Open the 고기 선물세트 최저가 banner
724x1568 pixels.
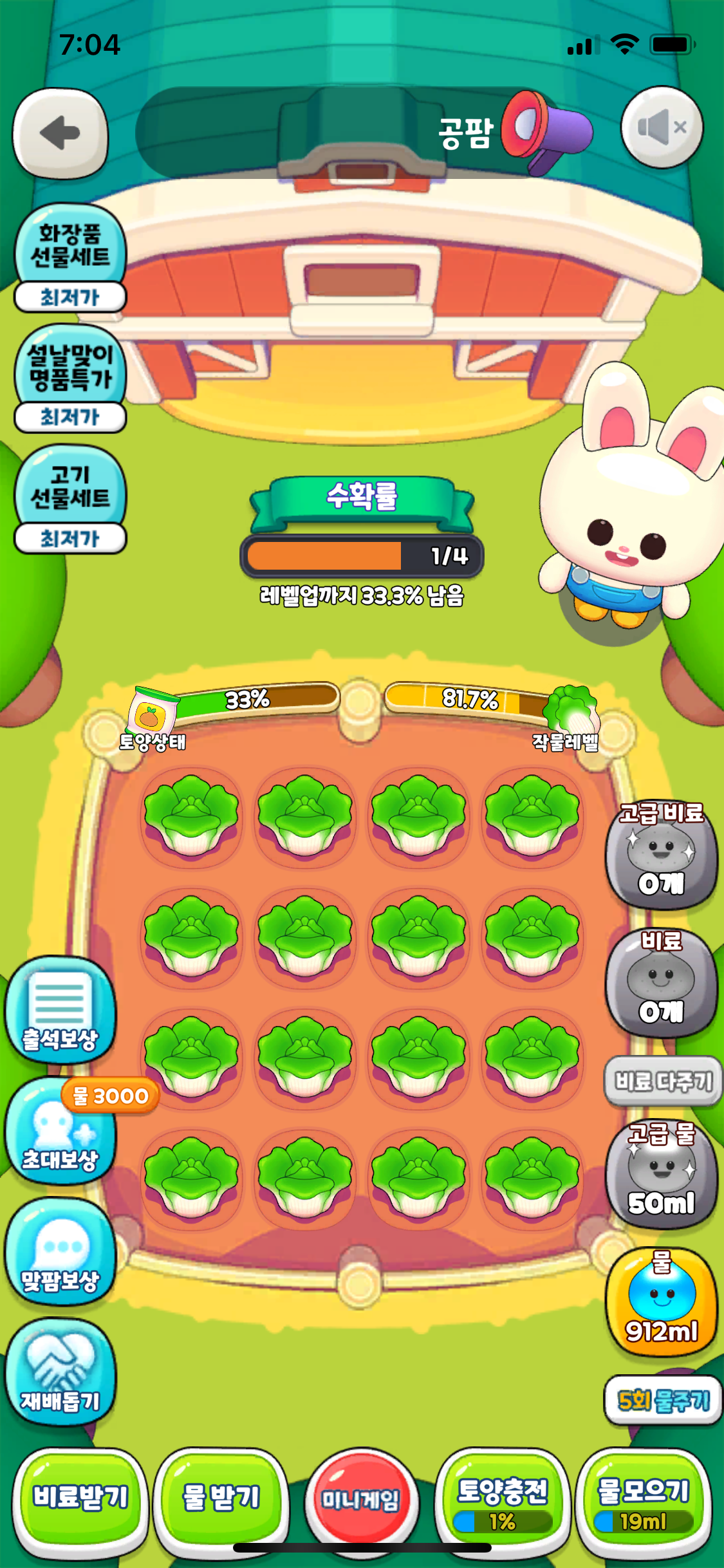(x=70, y=499)
